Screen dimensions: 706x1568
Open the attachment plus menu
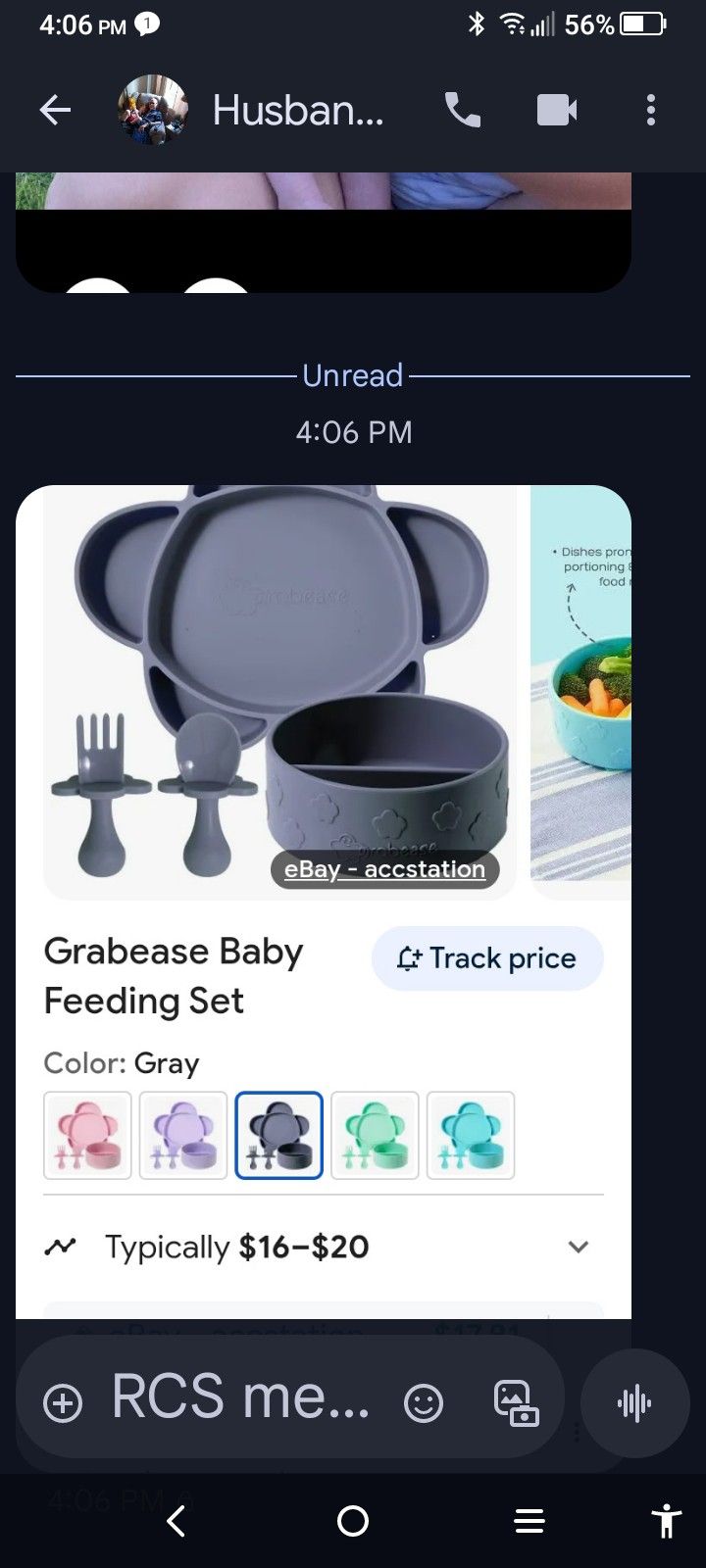pos(63,1403)
